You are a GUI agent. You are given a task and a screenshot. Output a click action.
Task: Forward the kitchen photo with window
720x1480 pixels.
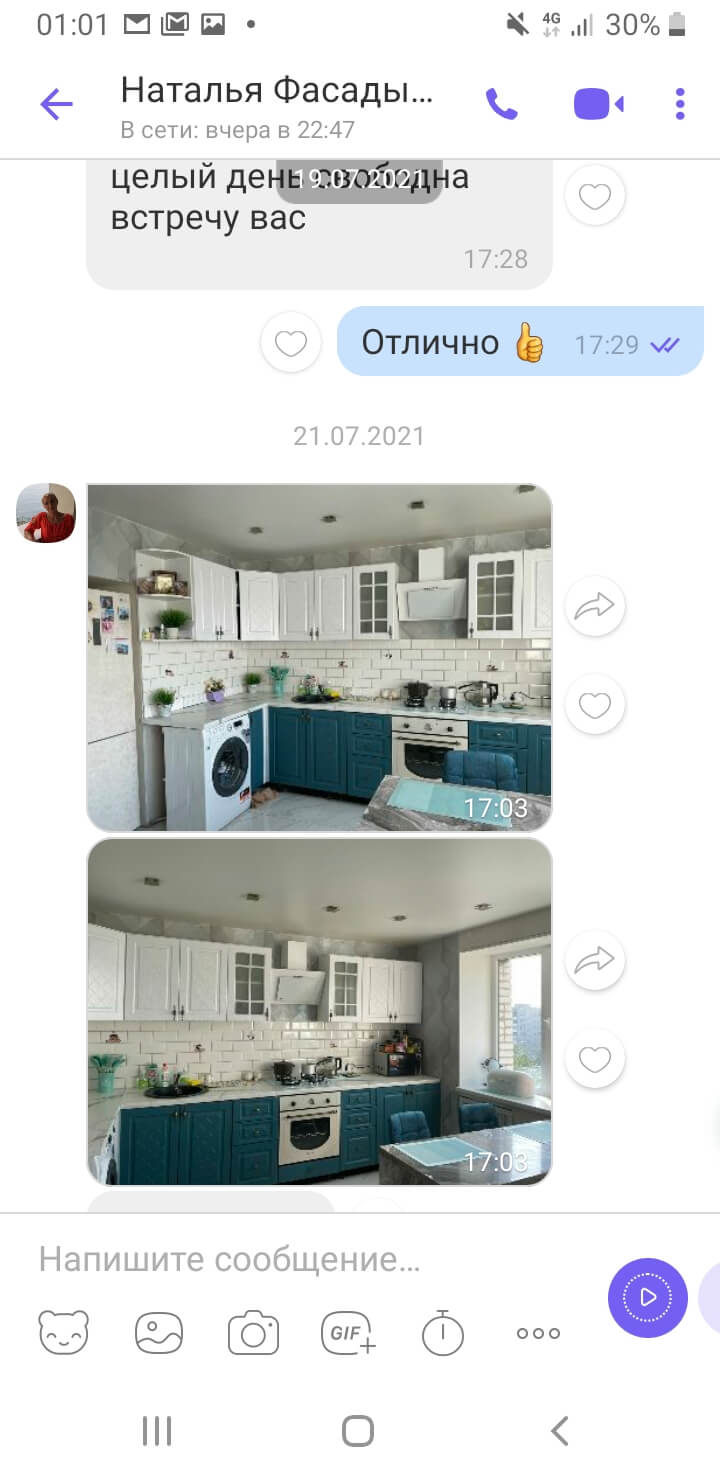point(595,961)
